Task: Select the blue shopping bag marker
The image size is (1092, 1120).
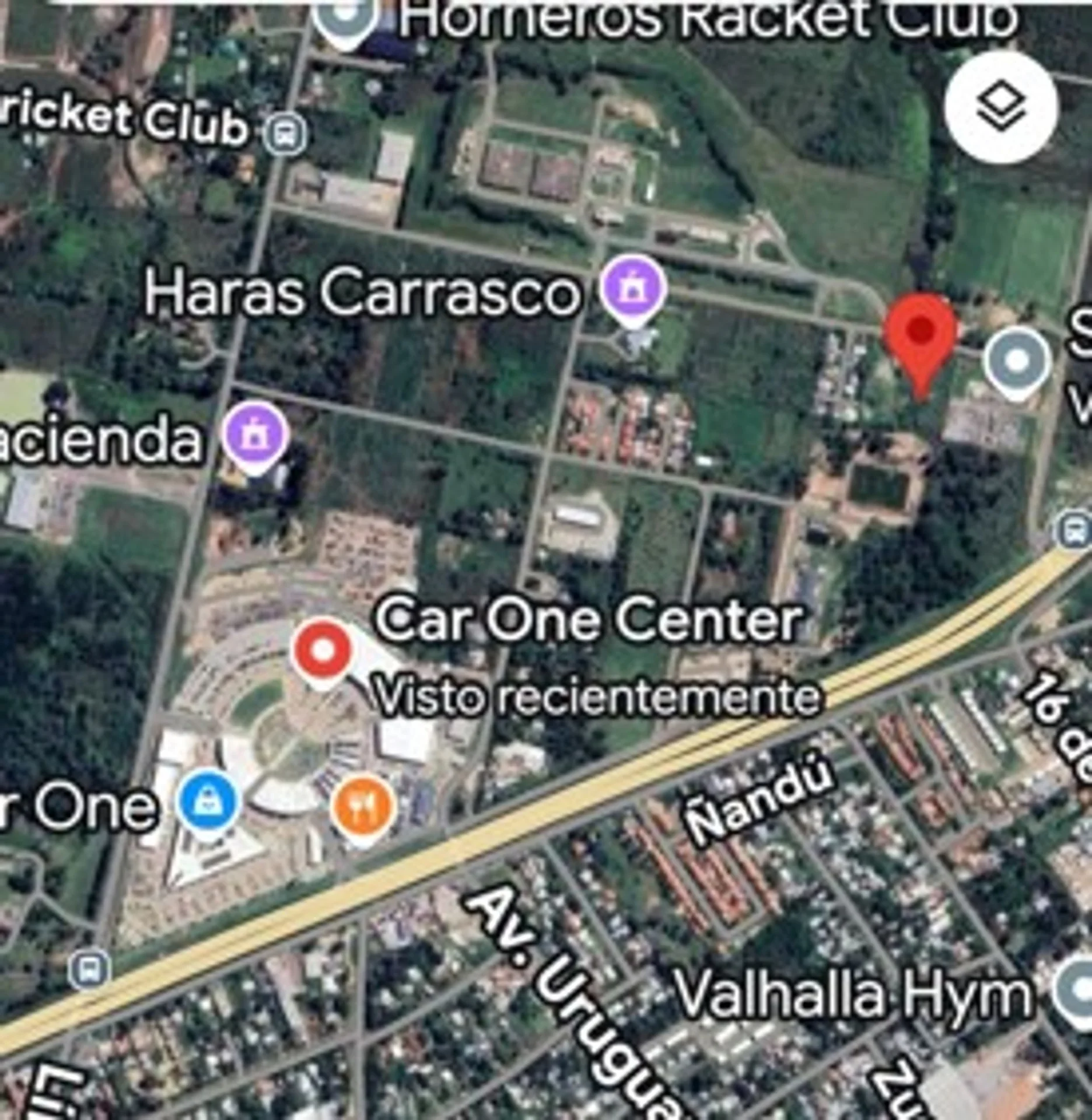Action: (208, 803)
